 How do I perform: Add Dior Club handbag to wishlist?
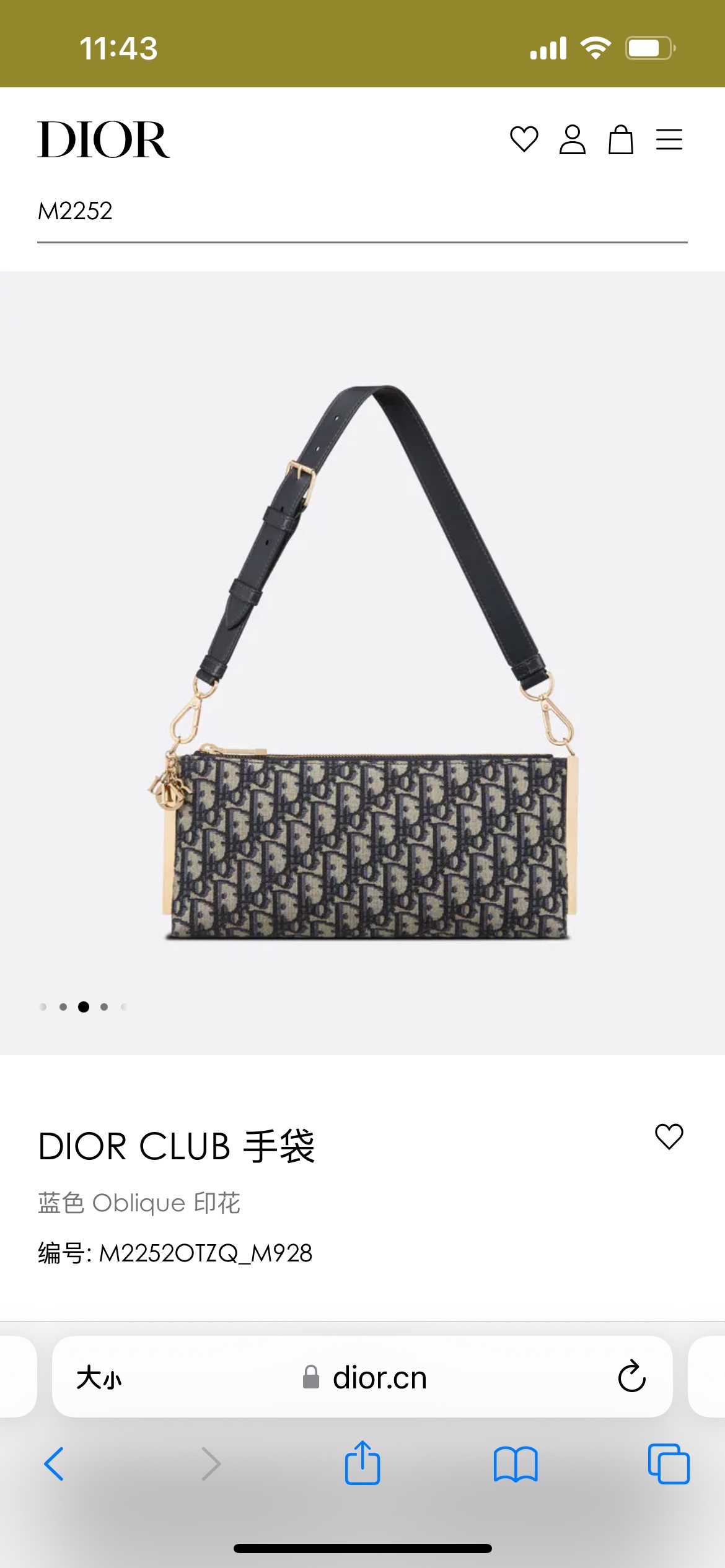coord(669,1136)
